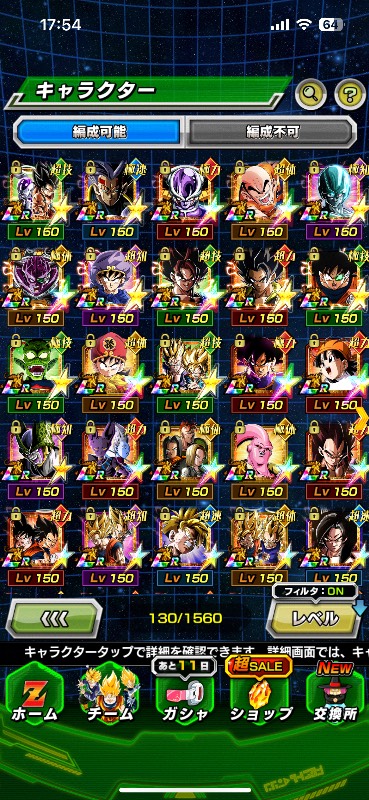Image resolution: width=369 pixels, height=800 pixels.
Task: Switch to the 編成可能 tab
Action: coord(97,132)
